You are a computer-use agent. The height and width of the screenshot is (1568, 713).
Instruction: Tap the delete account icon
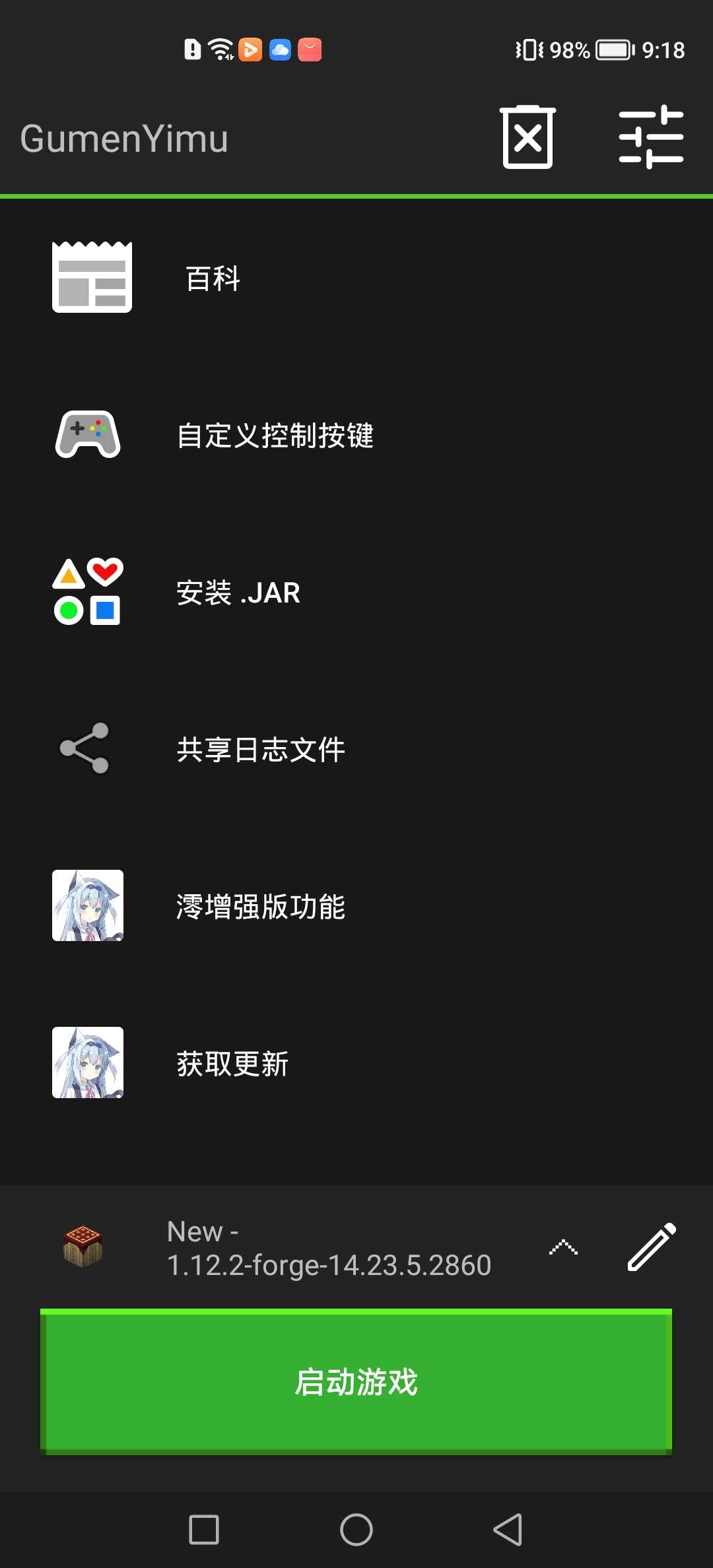pyautogui.click(x=527, y=137)
